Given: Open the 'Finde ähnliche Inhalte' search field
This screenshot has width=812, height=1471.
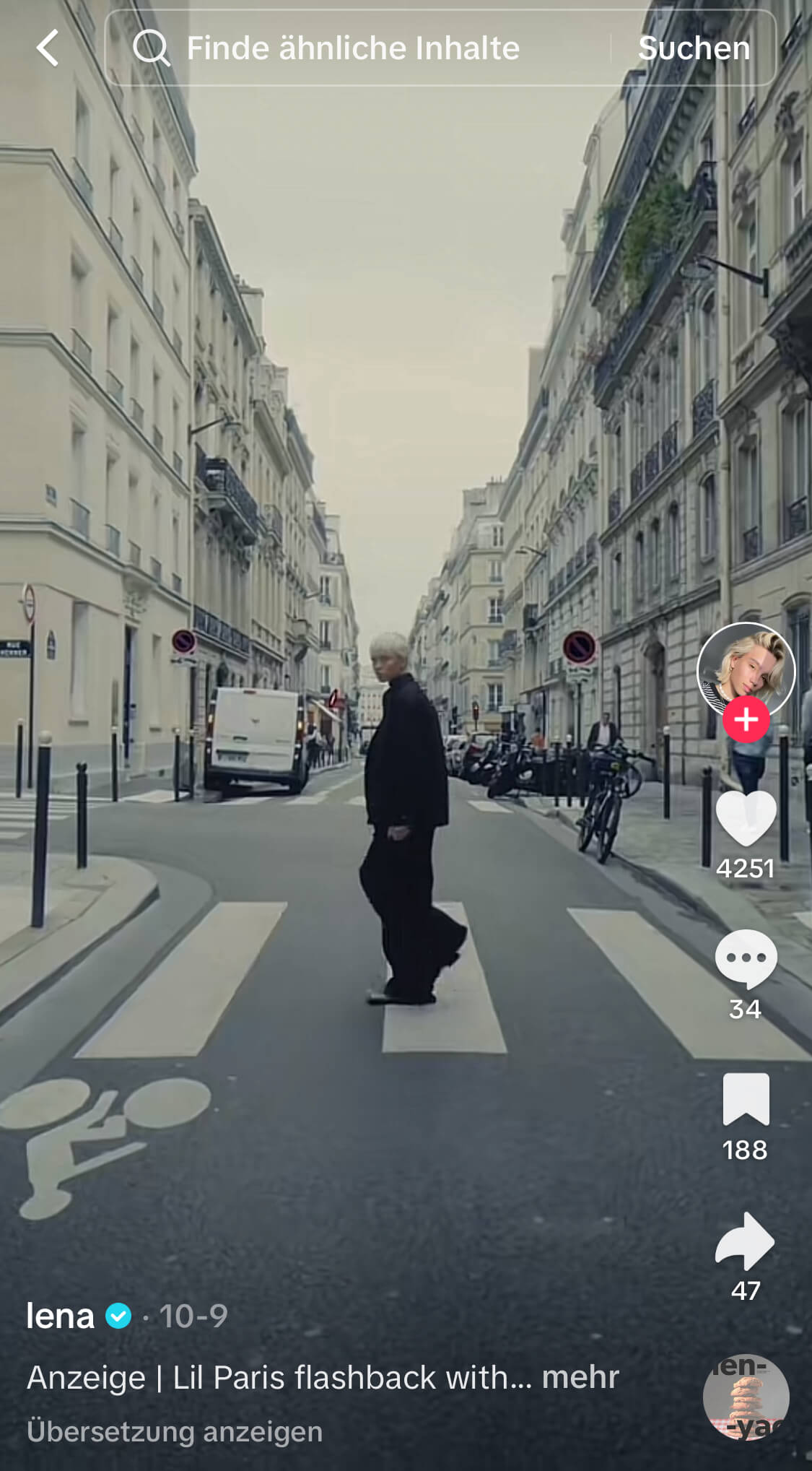Looking at the screenshot, I should coord(357,48).
